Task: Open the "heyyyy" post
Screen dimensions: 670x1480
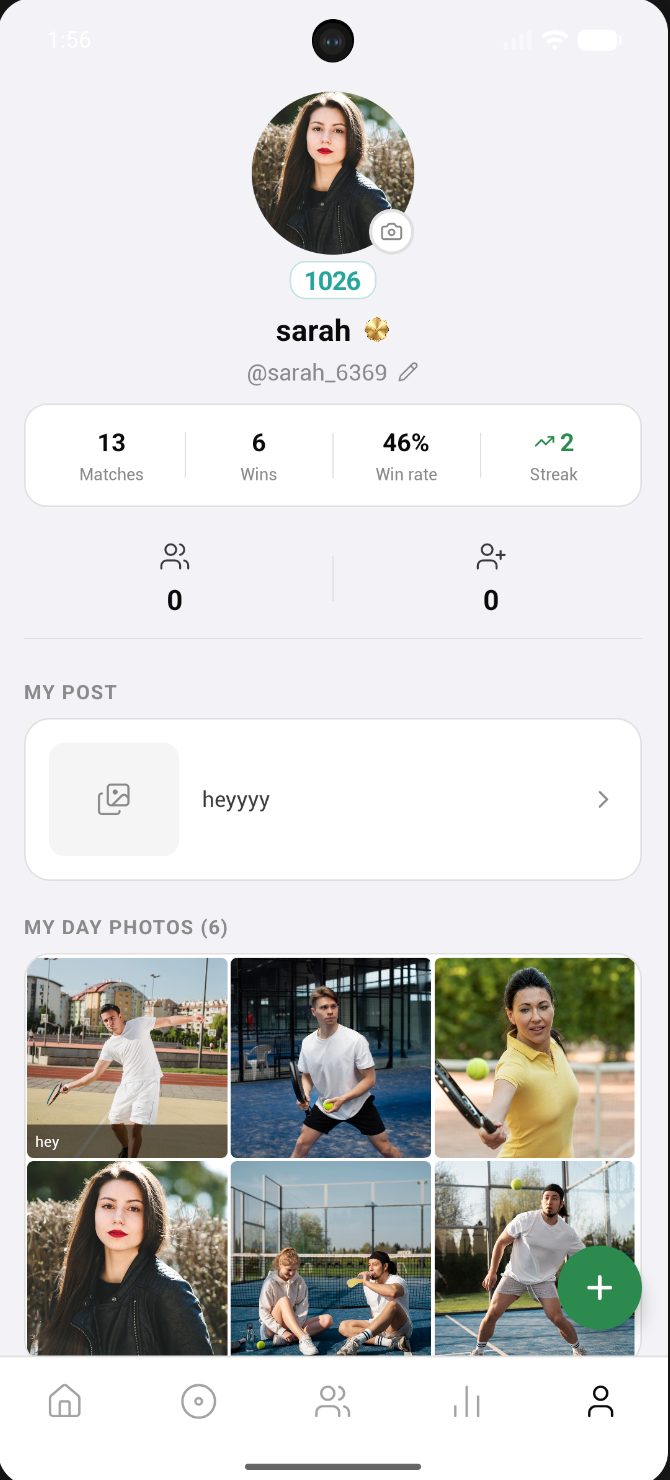Action: pyautogui.click(x=332, y=799)
